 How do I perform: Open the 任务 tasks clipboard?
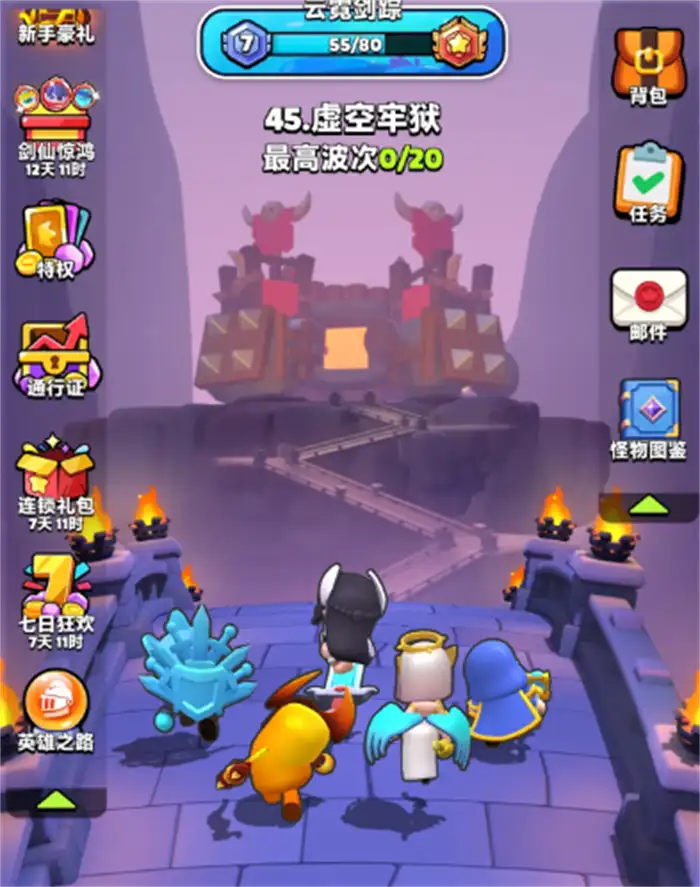tap(647, 181)
